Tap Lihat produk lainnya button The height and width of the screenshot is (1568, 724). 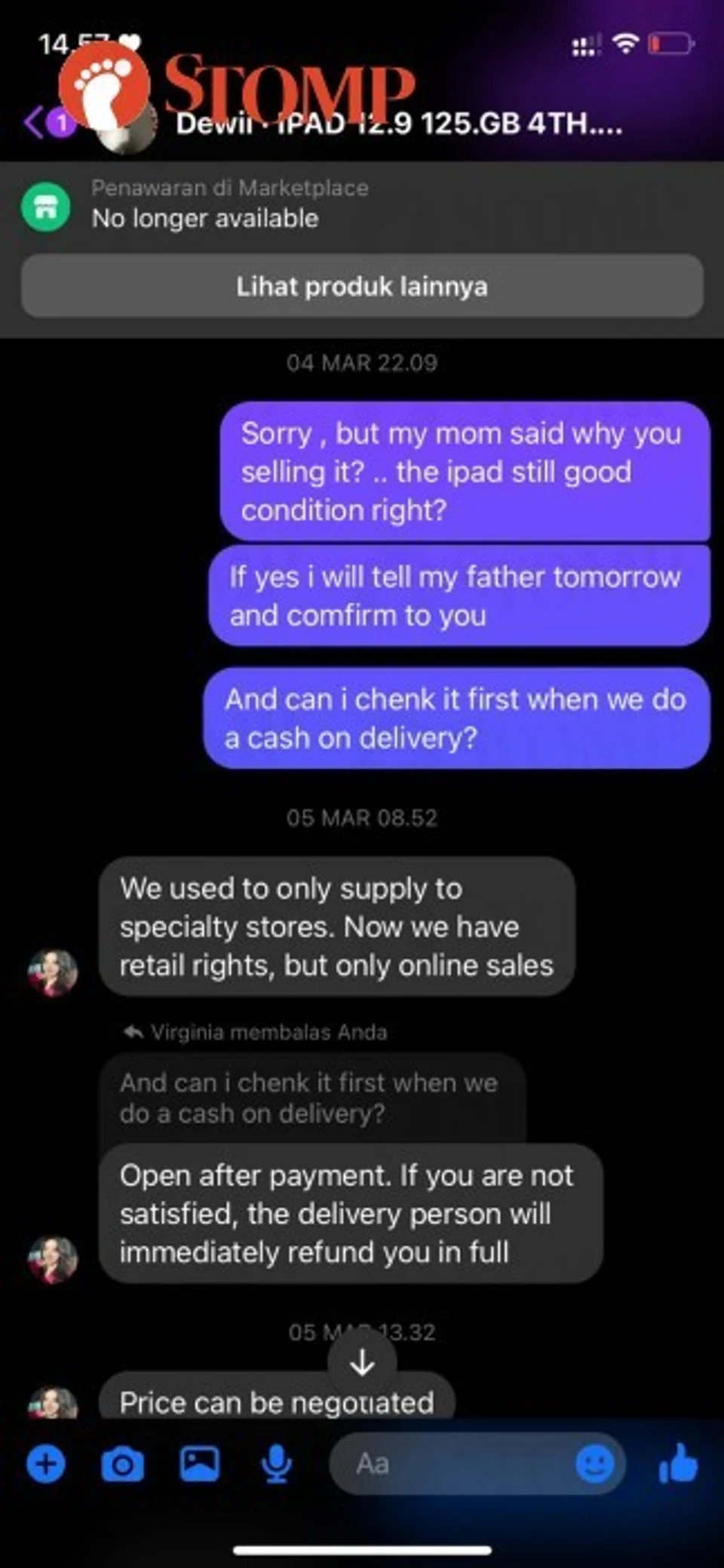(x=362, y=286)
